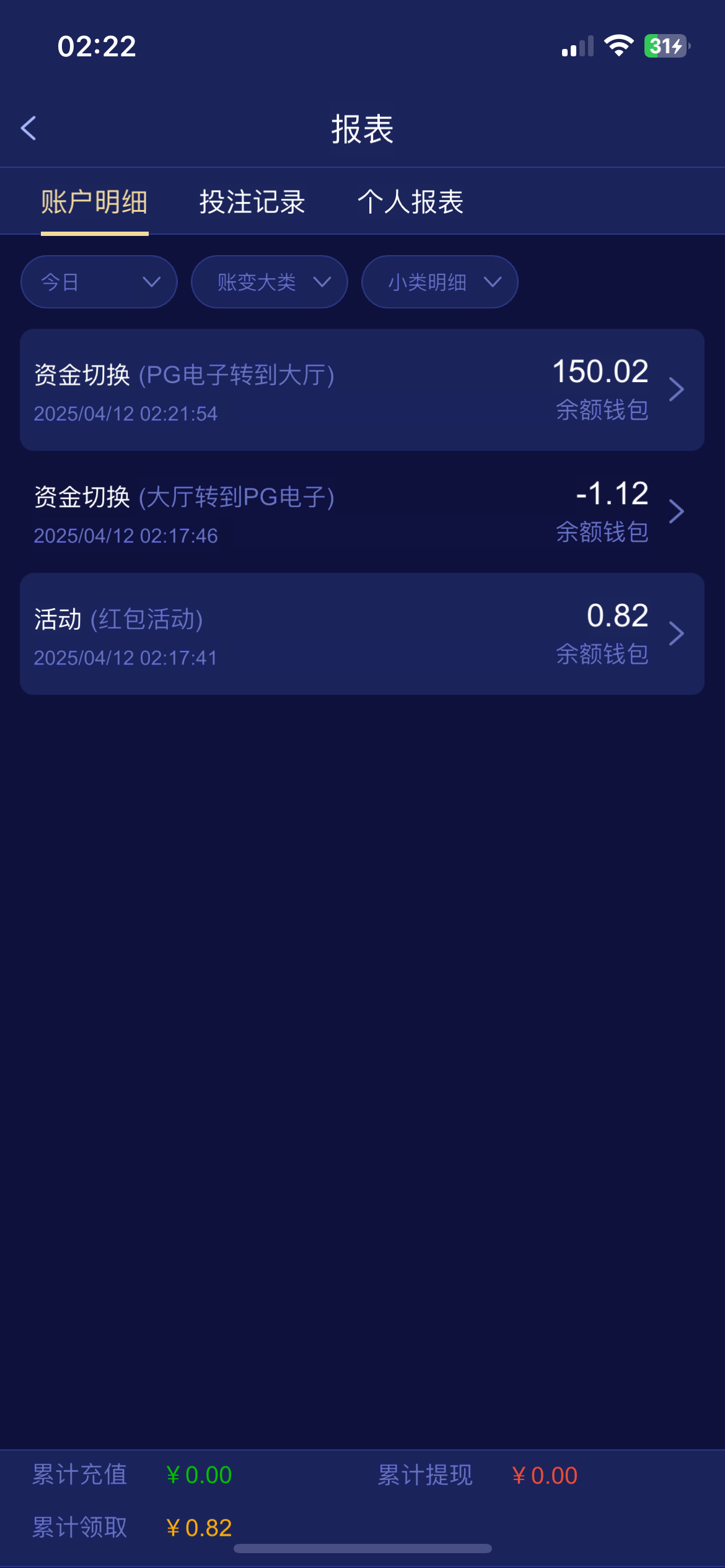View the 大厅转到PG电子 -1.12 record

[x=362, y=512]
